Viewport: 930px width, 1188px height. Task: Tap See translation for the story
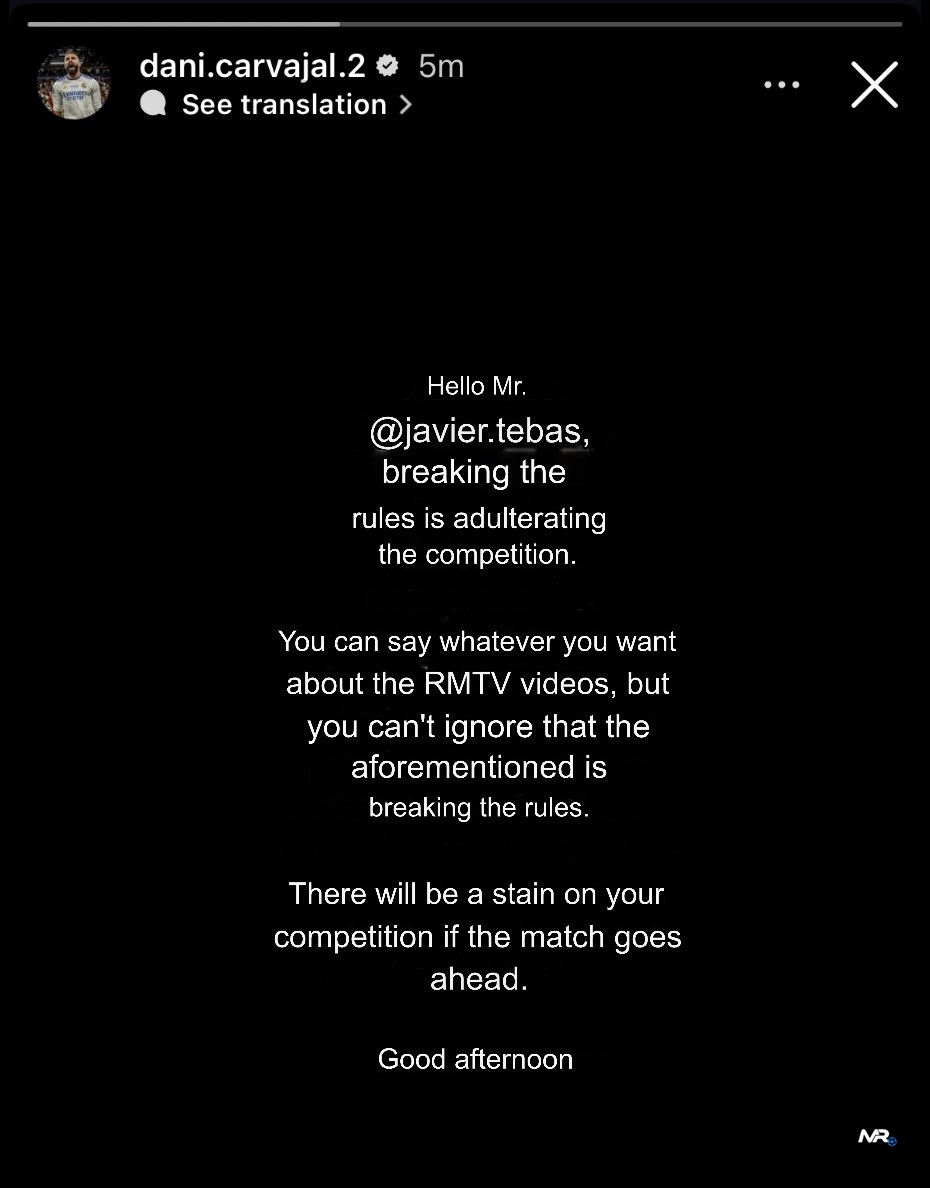click(284, 104)
